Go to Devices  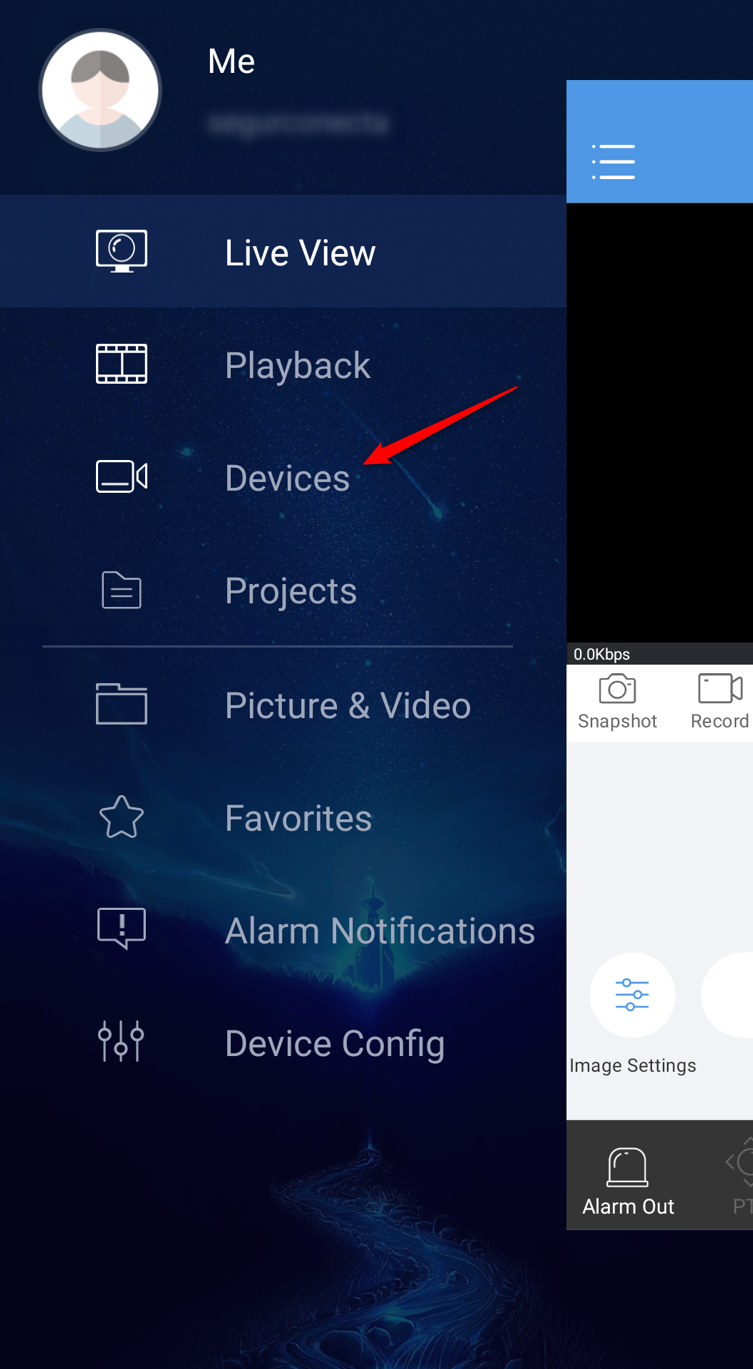[283, 477]
